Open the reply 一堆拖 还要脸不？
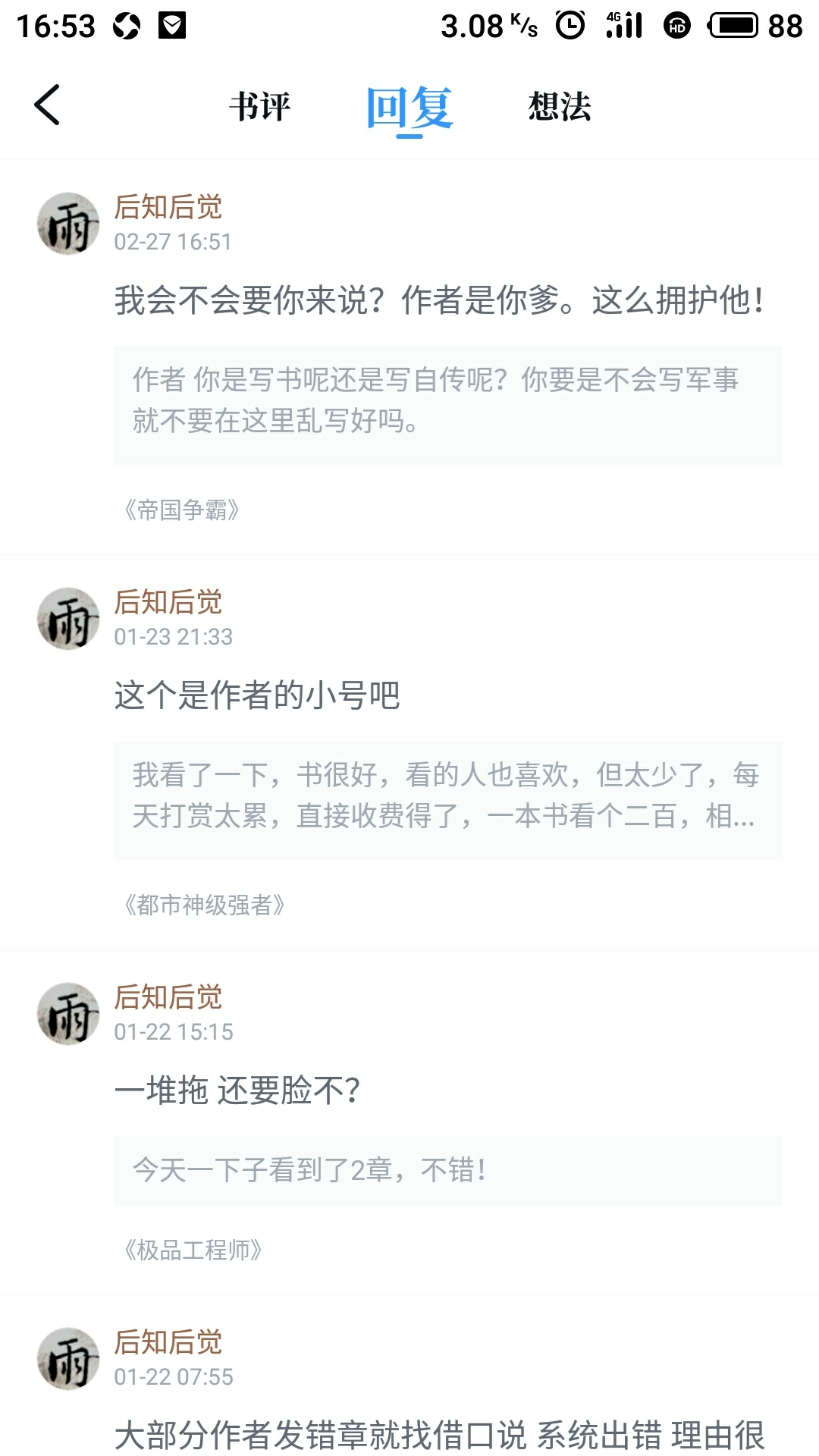Screen dimensions: 819x1456 237,1090
